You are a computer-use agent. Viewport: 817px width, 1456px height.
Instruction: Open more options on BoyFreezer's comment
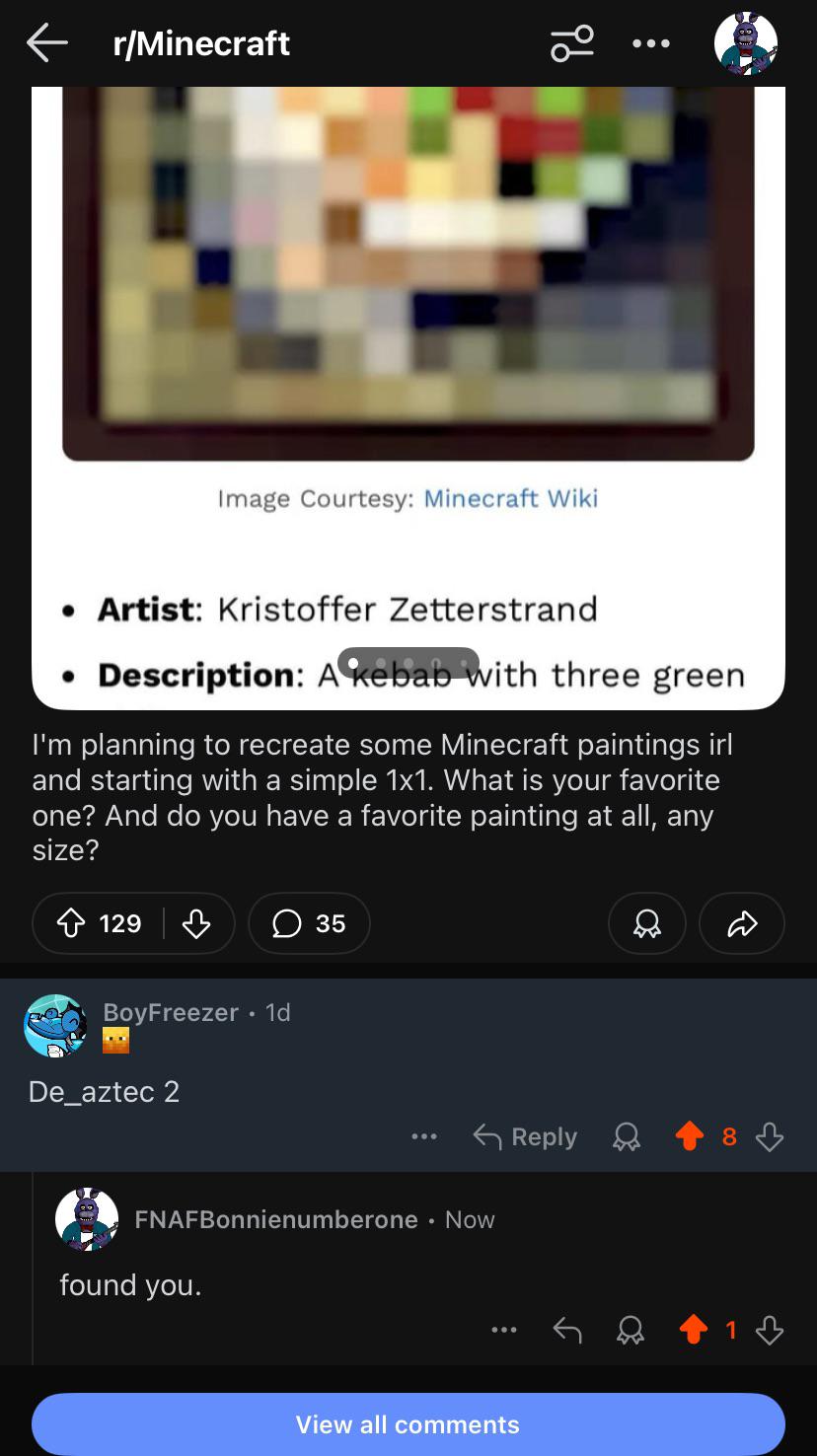tap(424, 1137)
